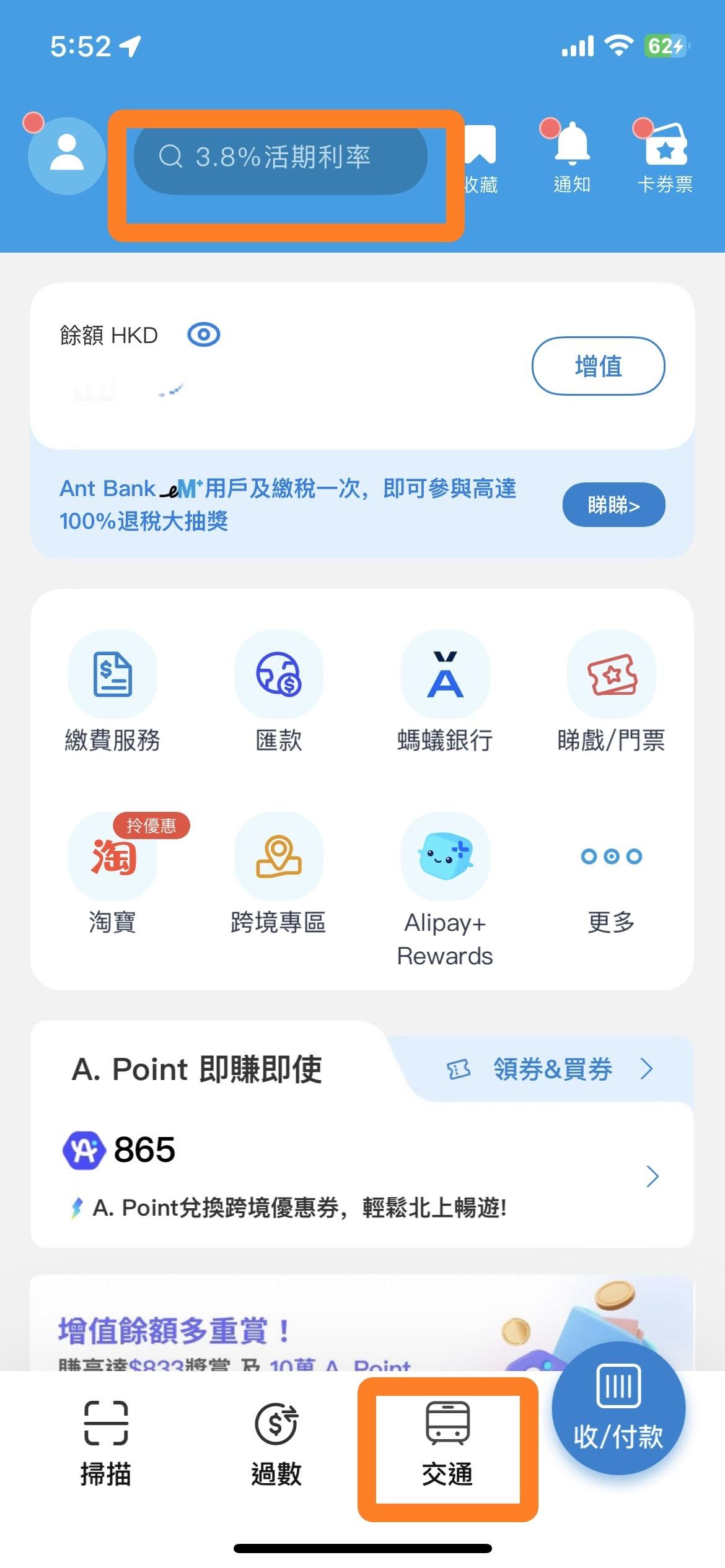Viewport: 725px width, 1568px height.
Task: Open 領券&買券 coupon link
Action: tap(551, 1069)
